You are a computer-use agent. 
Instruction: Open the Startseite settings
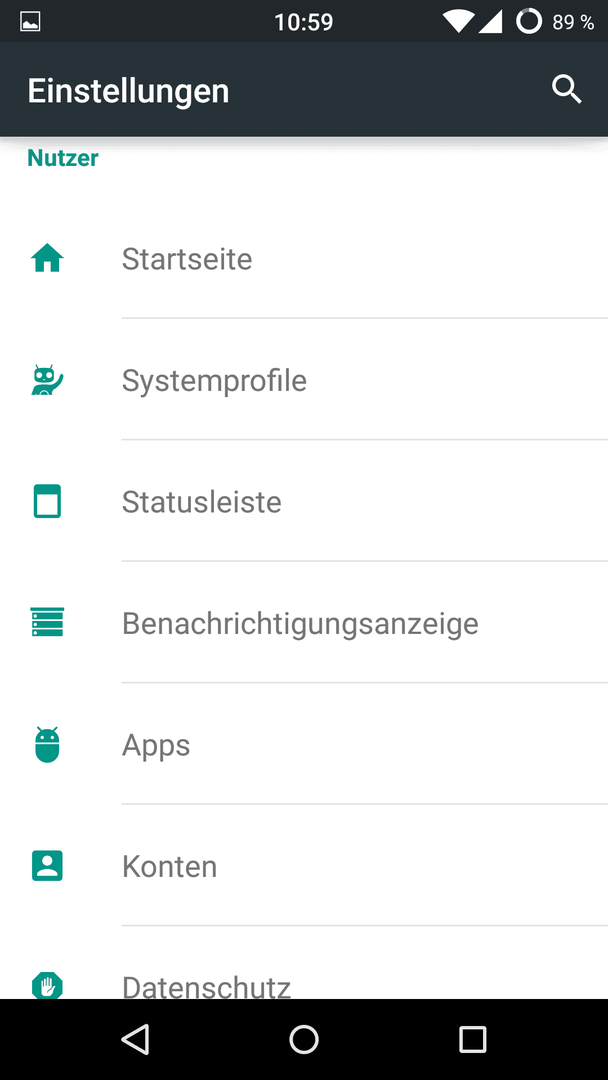tap(304, 259)
